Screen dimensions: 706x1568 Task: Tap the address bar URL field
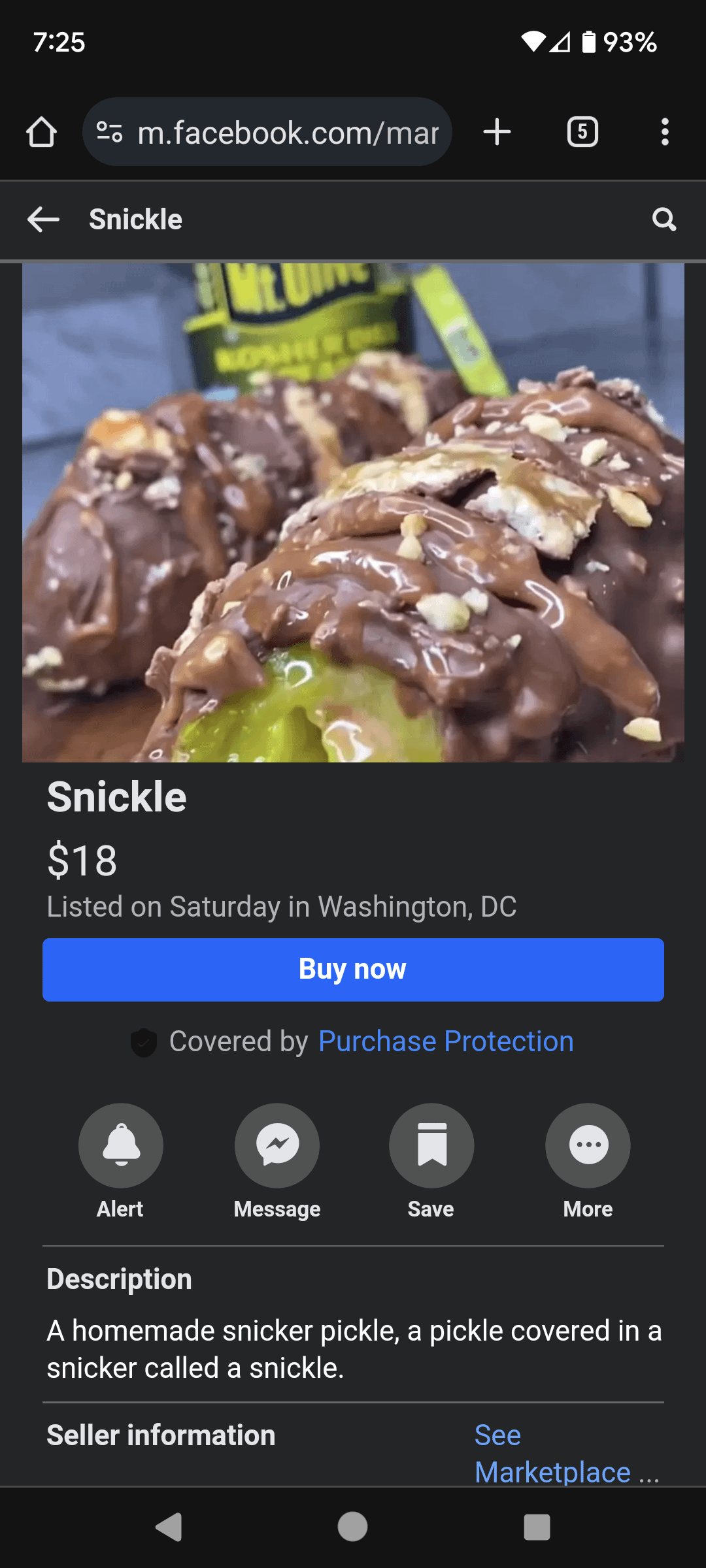[x=288, y=131]
